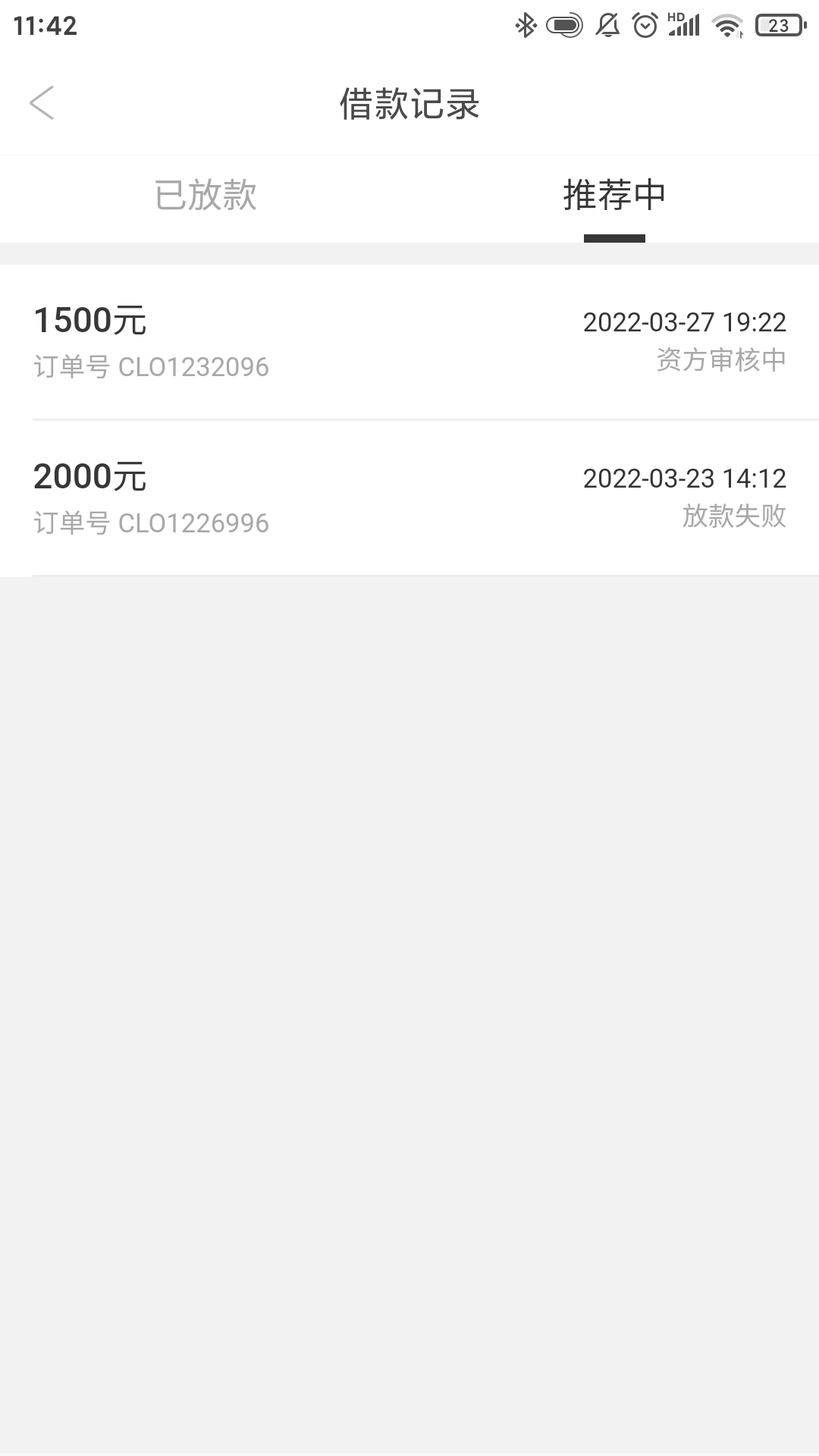Open the 1500元 order CLO1232096

click(409, 341)
